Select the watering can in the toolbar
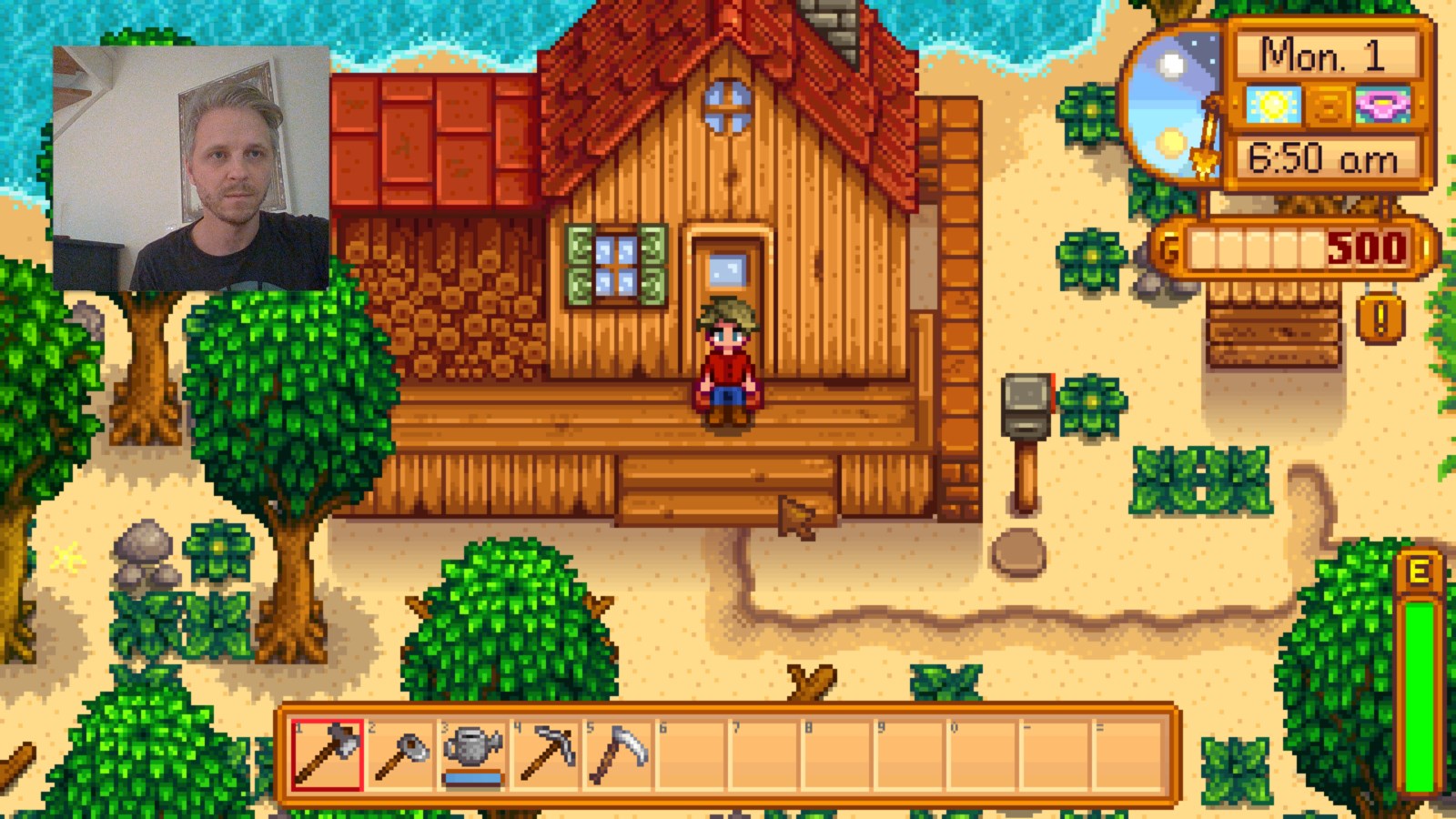 pyautogui.click(x=473, y=752)
